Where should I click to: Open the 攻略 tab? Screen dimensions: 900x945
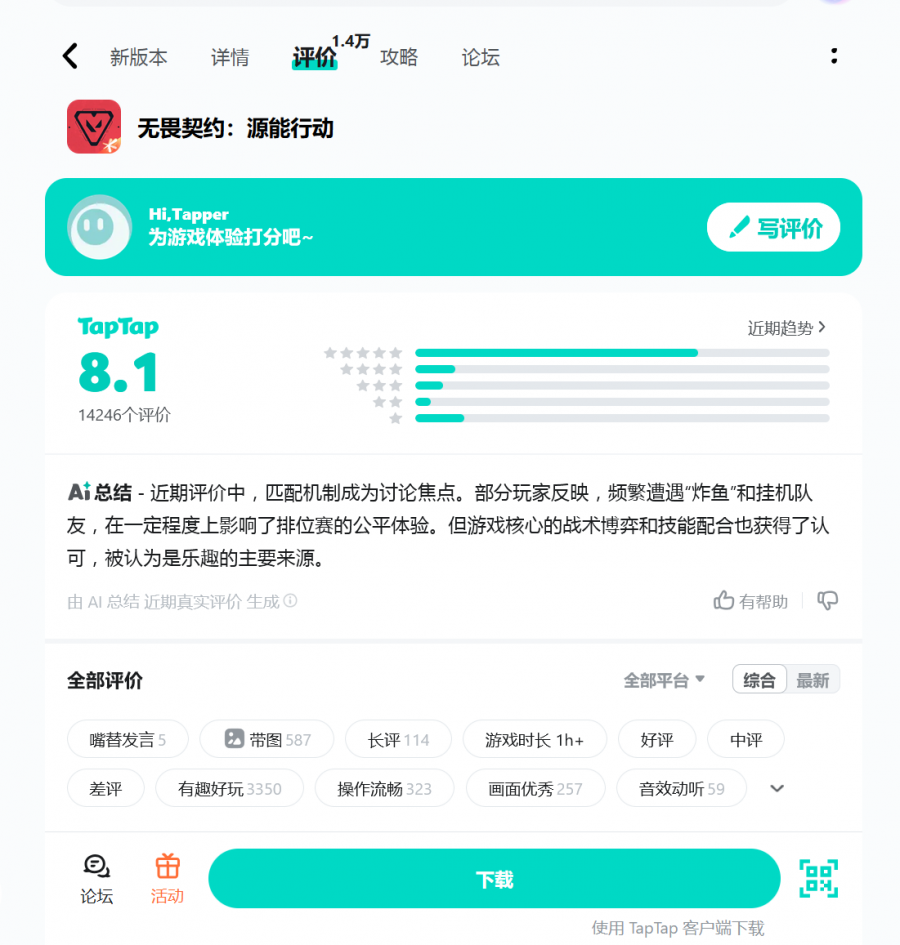click(x=399, y=57)
